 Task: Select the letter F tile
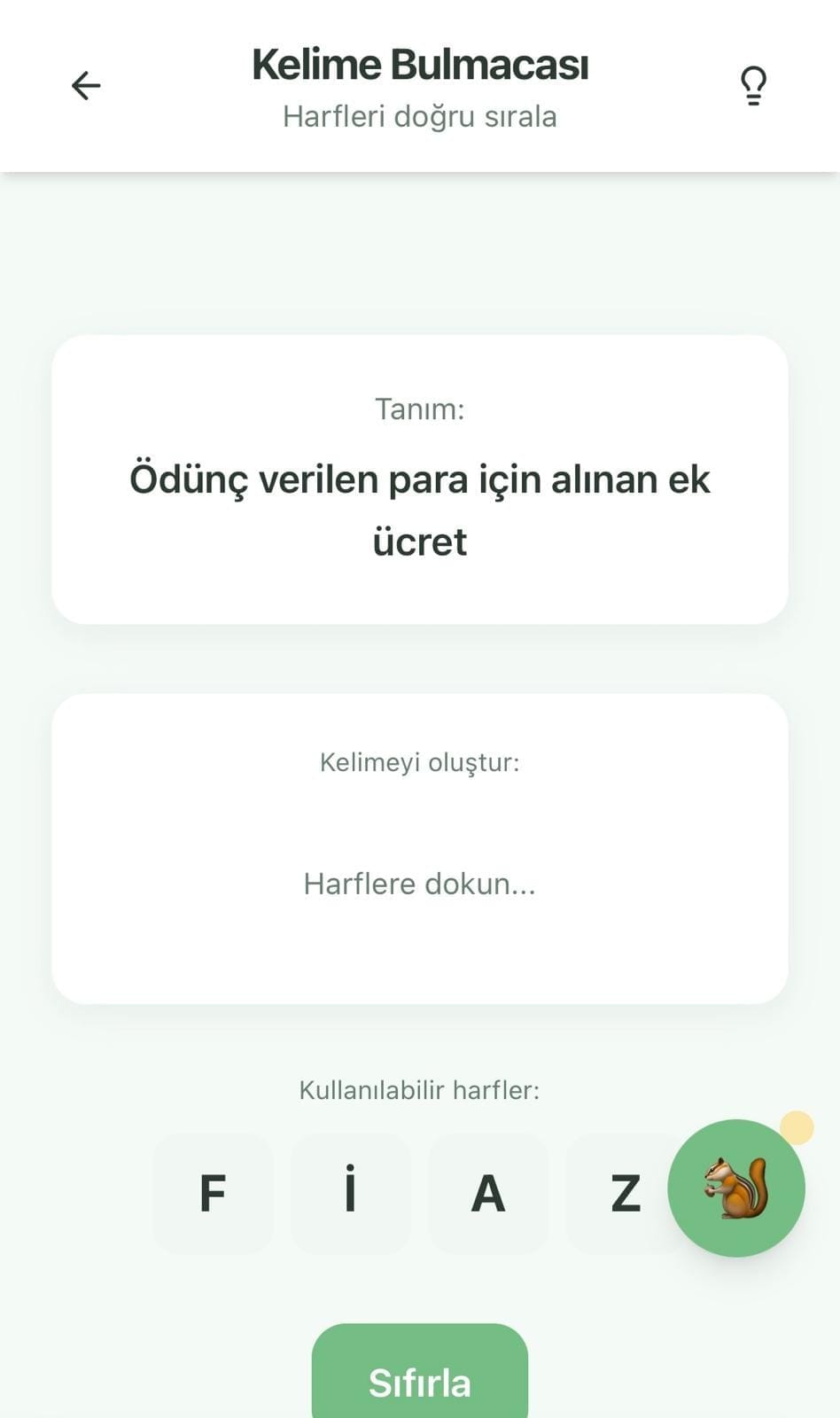(x=213, y=1193)
